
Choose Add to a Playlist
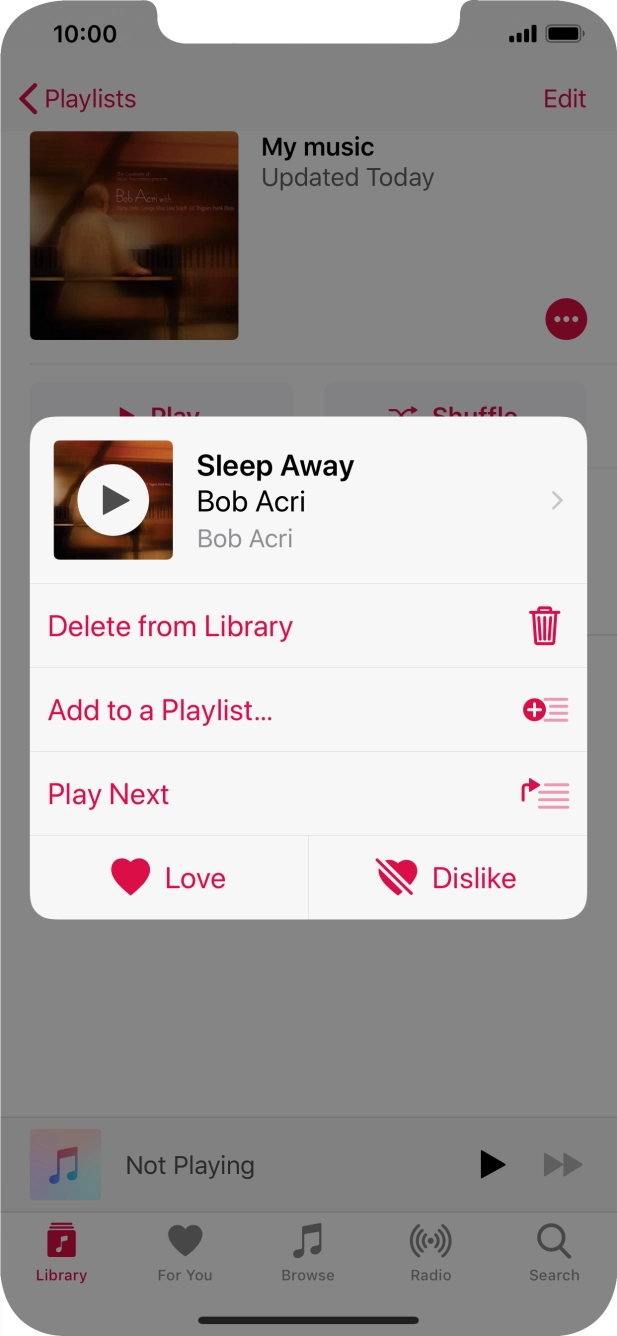pyautogui.click(x=308, y=710)
